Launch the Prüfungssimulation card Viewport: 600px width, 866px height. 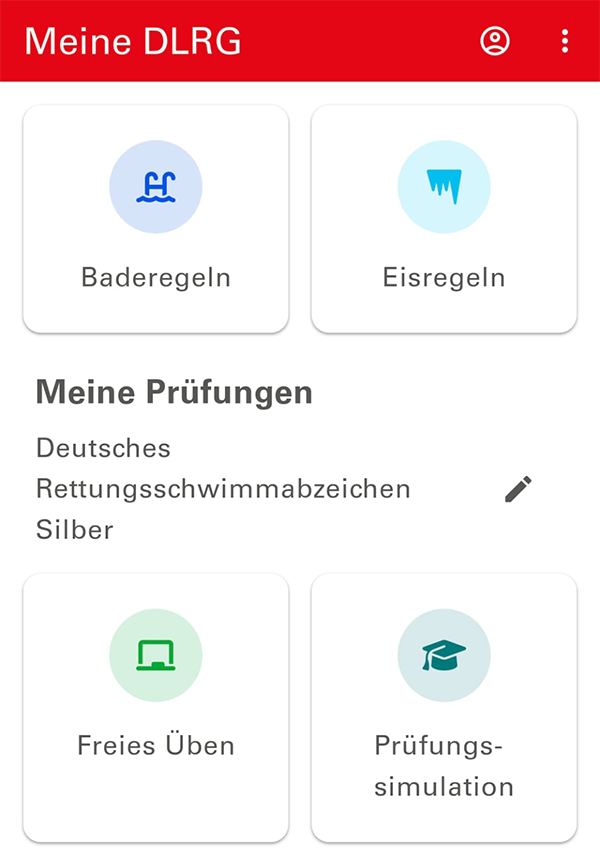(444, 706)
